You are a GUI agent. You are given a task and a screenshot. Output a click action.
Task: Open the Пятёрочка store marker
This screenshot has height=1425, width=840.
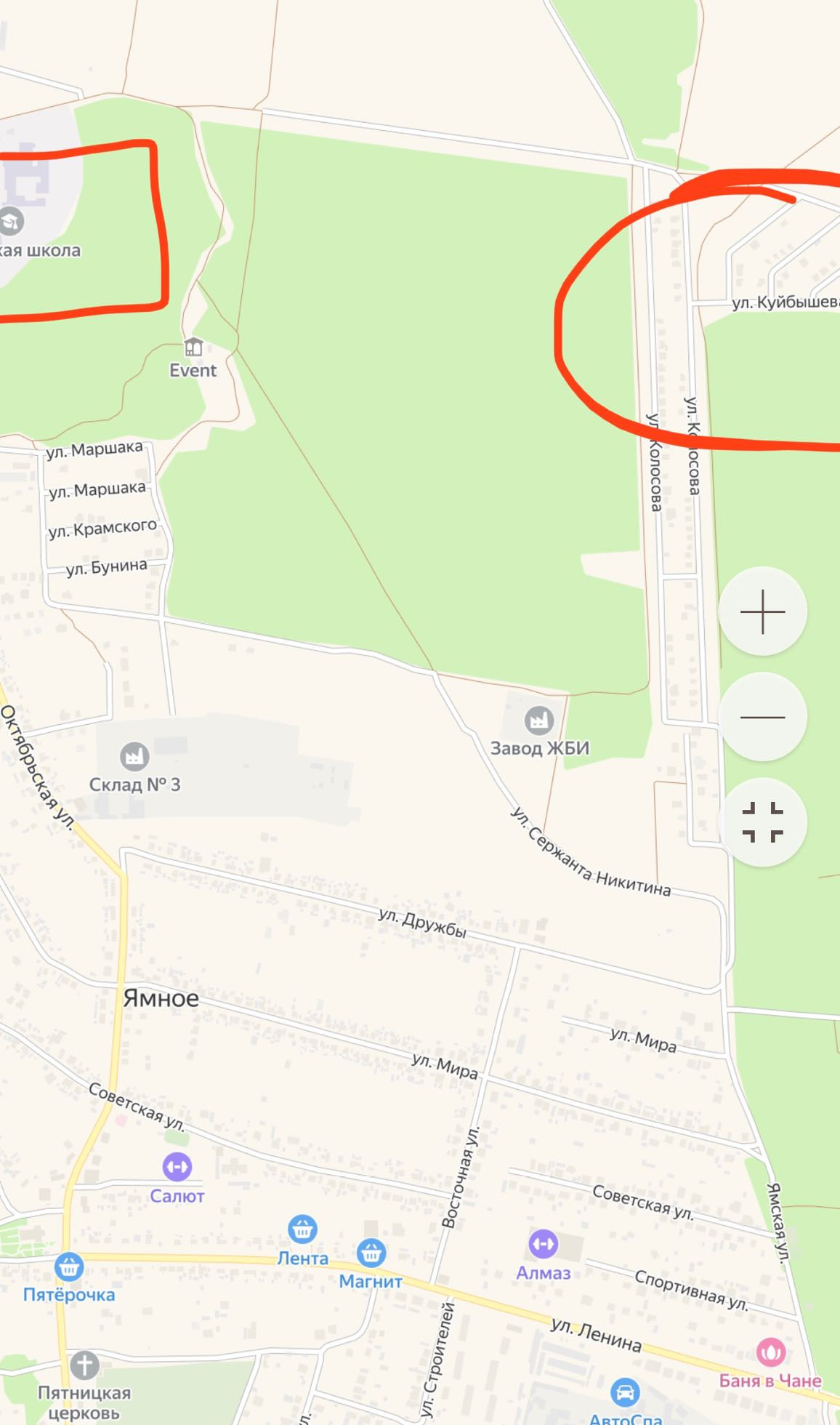click(x=68, y=1267)
